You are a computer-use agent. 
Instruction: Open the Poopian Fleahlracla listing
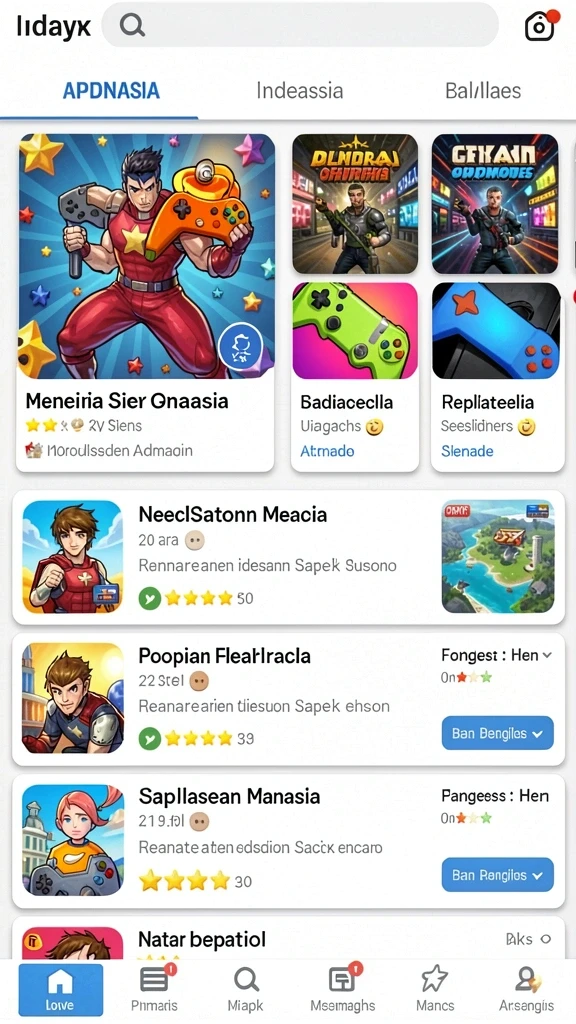point(289,698)
